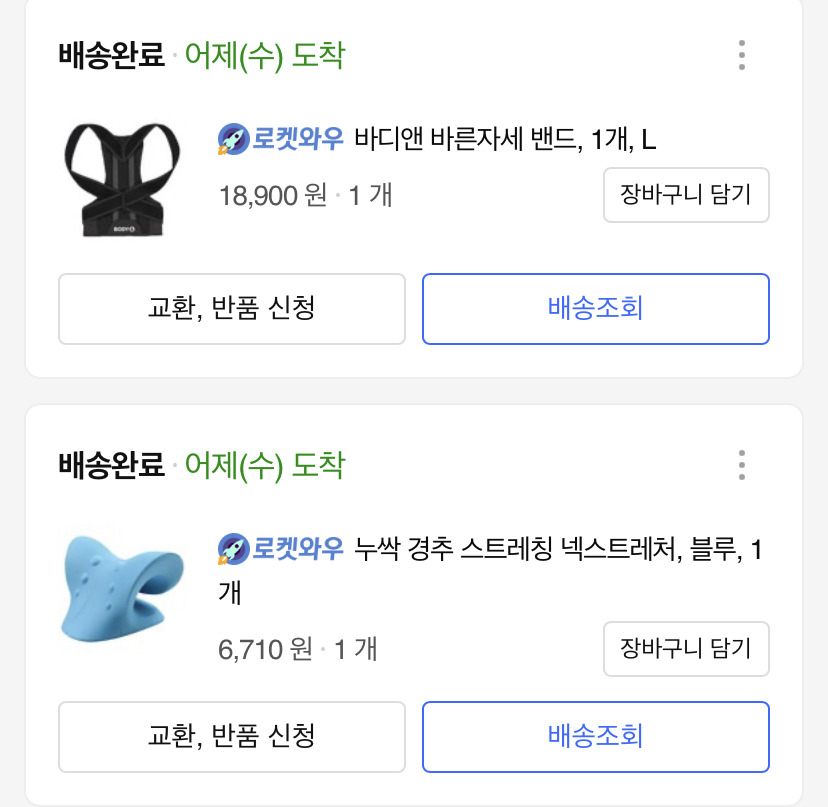Image resolution: width=828 pixels, height=807 pixels.
Task: Add 누싹 넥스트레처 to cart with 장바구니 담기
Action: click(685, 648)
